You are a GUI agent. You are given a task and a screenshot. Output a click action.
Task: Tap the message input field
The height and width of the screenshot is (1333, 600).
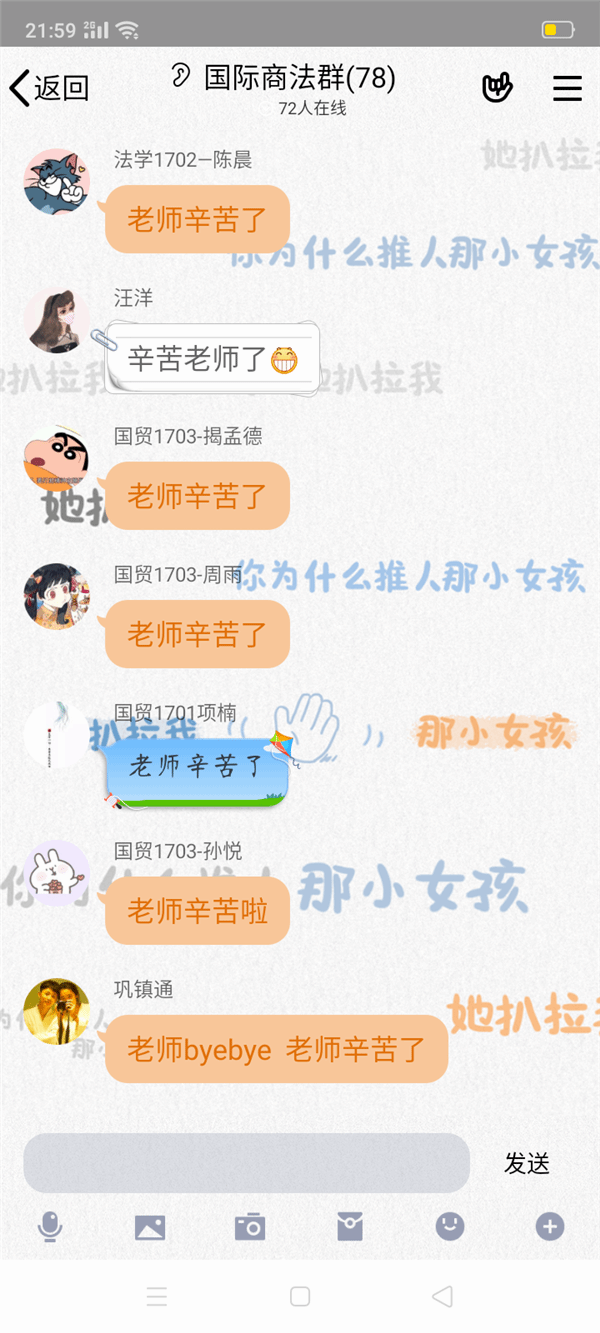tap(246, 1163)
